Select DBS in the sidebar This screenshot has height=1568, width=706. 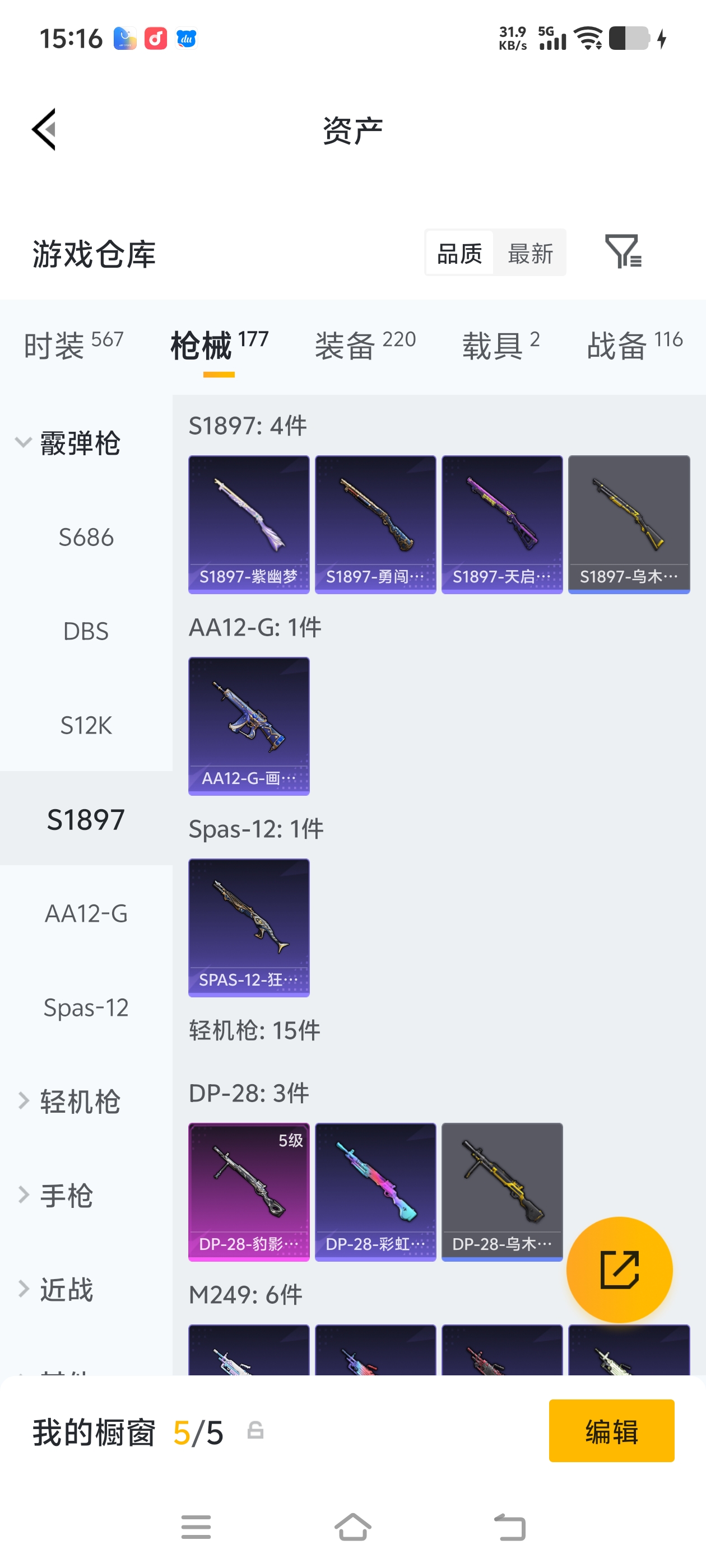point(86,631)
